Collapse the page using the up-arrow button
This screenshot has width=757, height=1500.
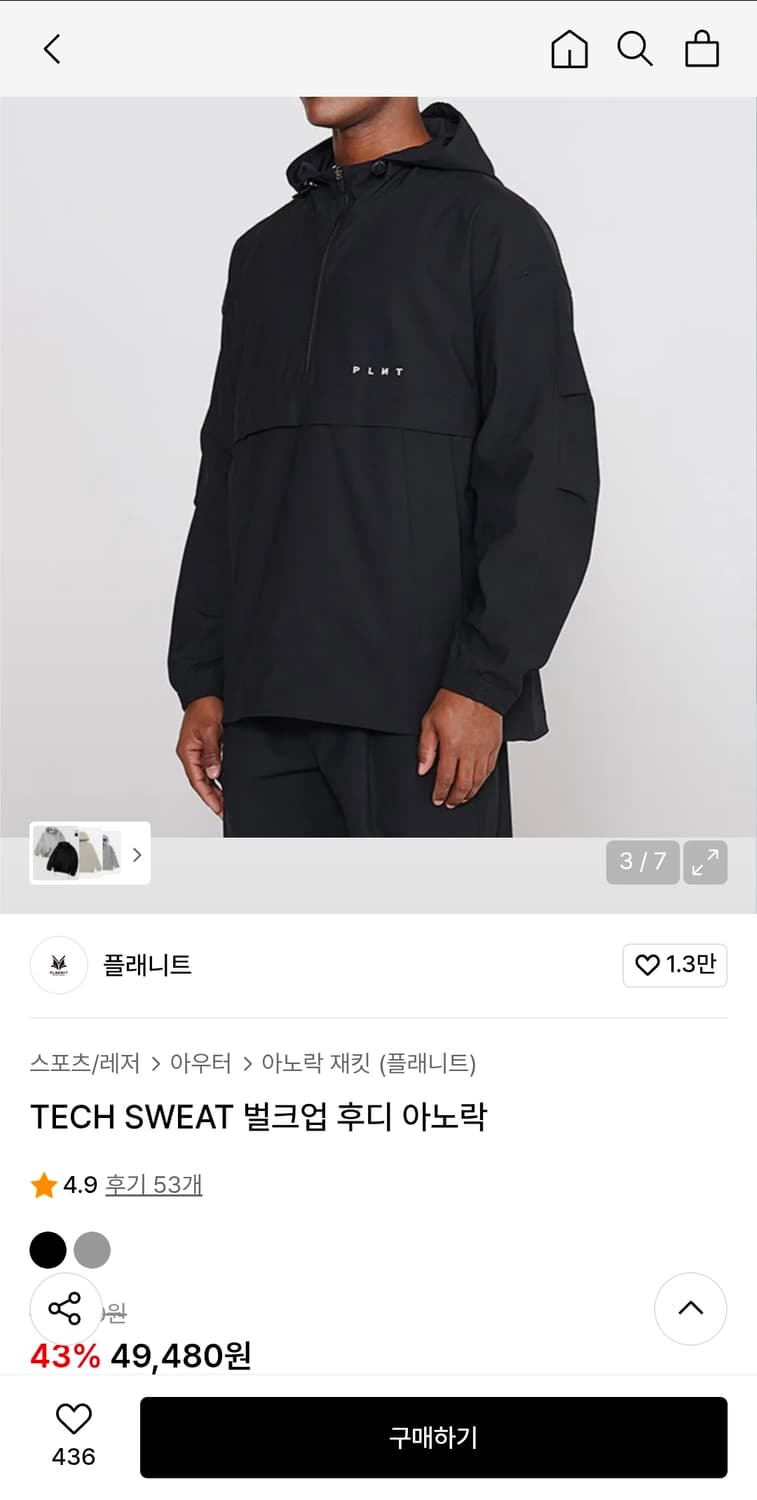pyautogui.click(x=690, y=1308)
